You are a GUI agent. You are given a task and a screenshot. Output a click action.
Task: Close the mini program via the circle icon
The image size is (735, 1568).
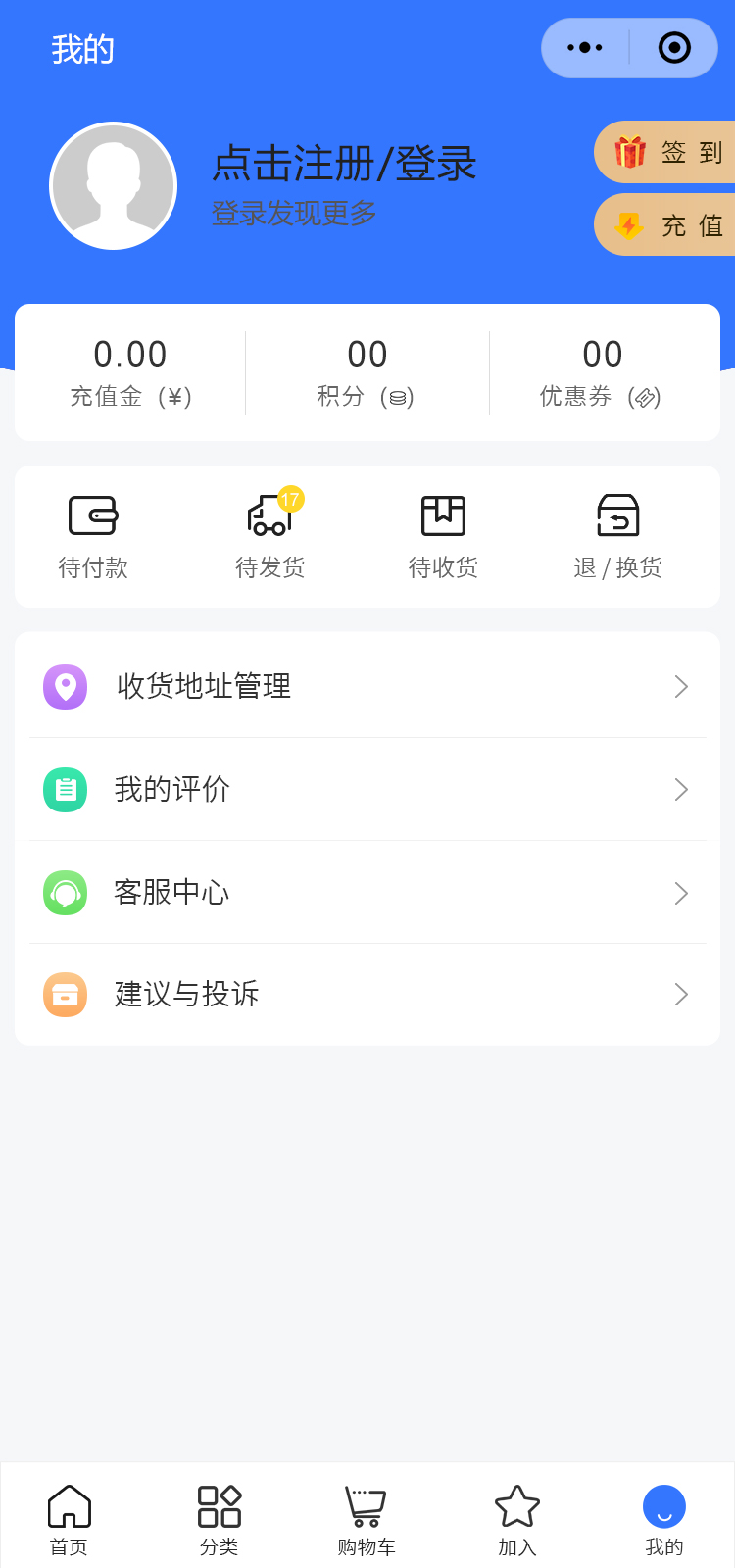pos(674,48)
